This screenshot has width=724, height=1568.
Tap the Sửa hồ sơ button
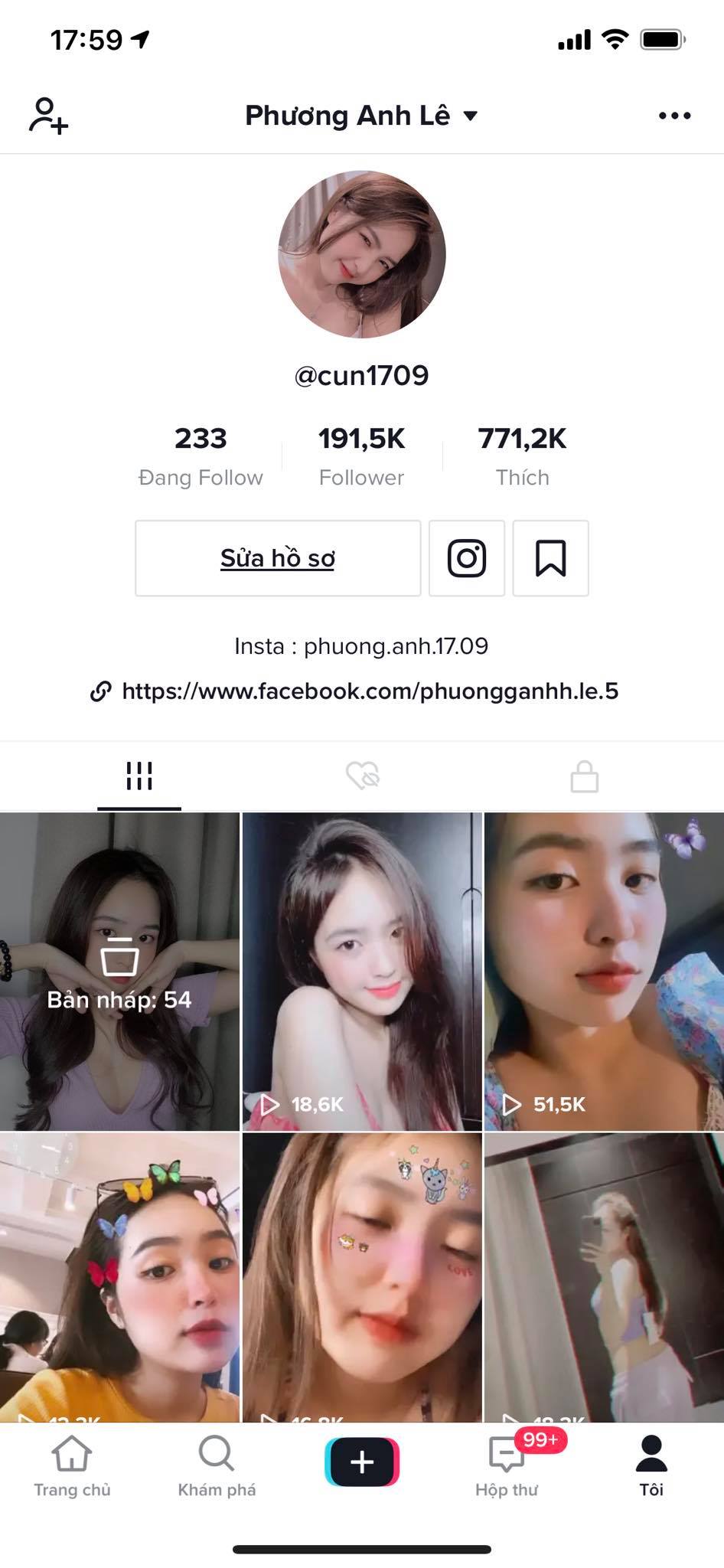tap(278, 558)
